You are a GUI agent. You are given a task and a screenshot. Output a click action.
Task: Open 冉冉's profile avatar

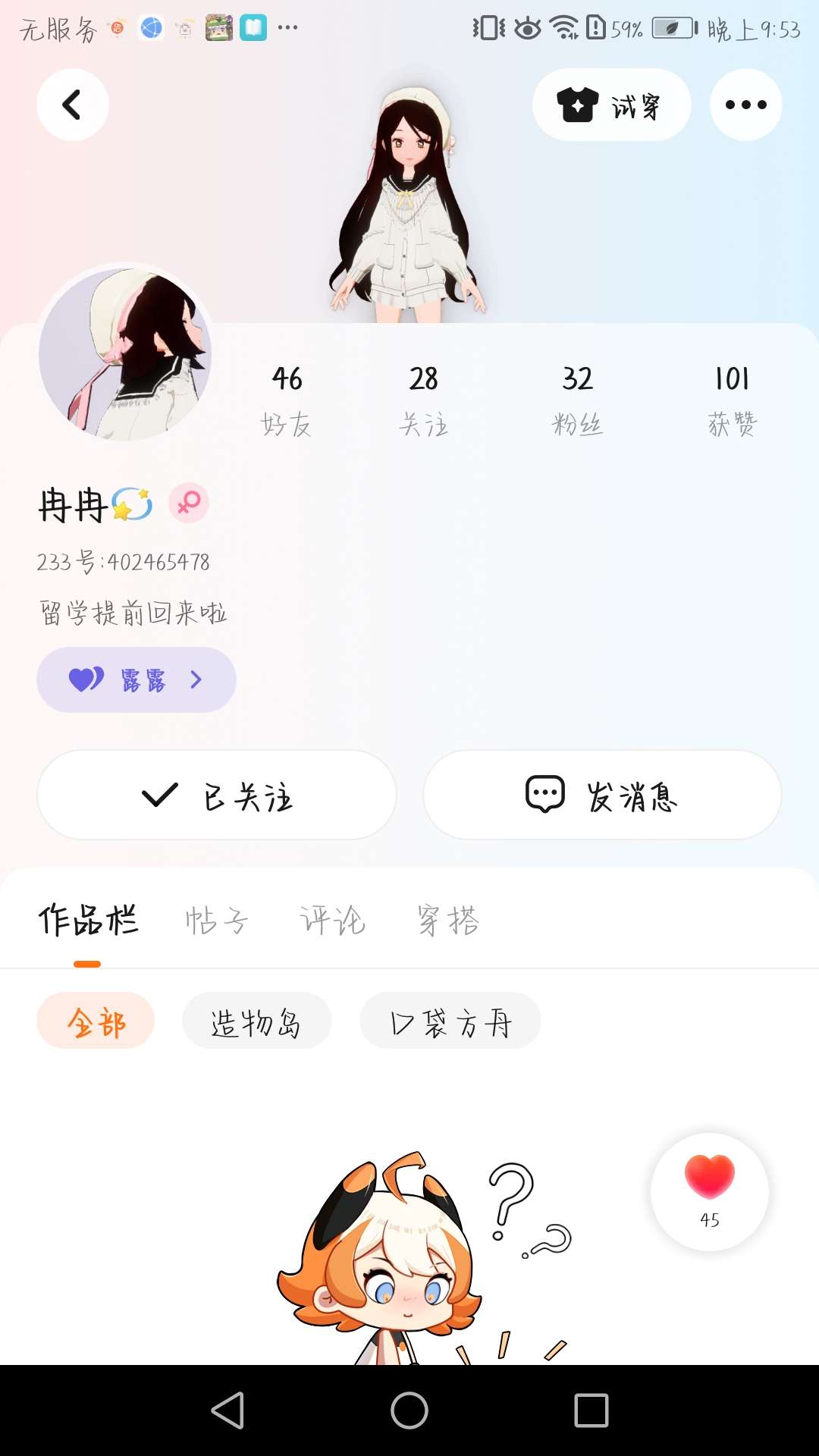pos(125,353)
